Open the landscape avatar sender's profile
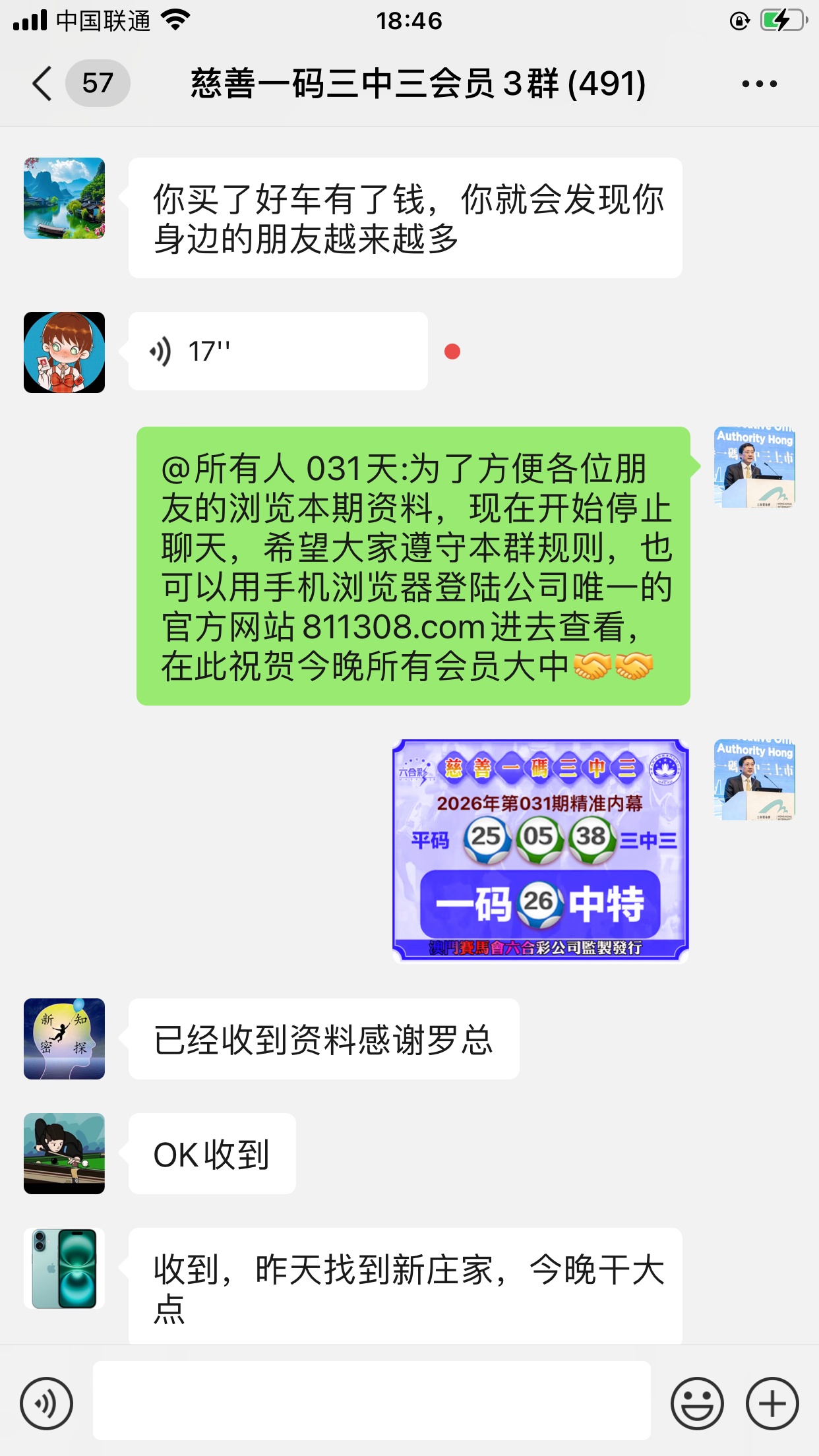This screenshot has width=819, height=1456. pos(64,198)
